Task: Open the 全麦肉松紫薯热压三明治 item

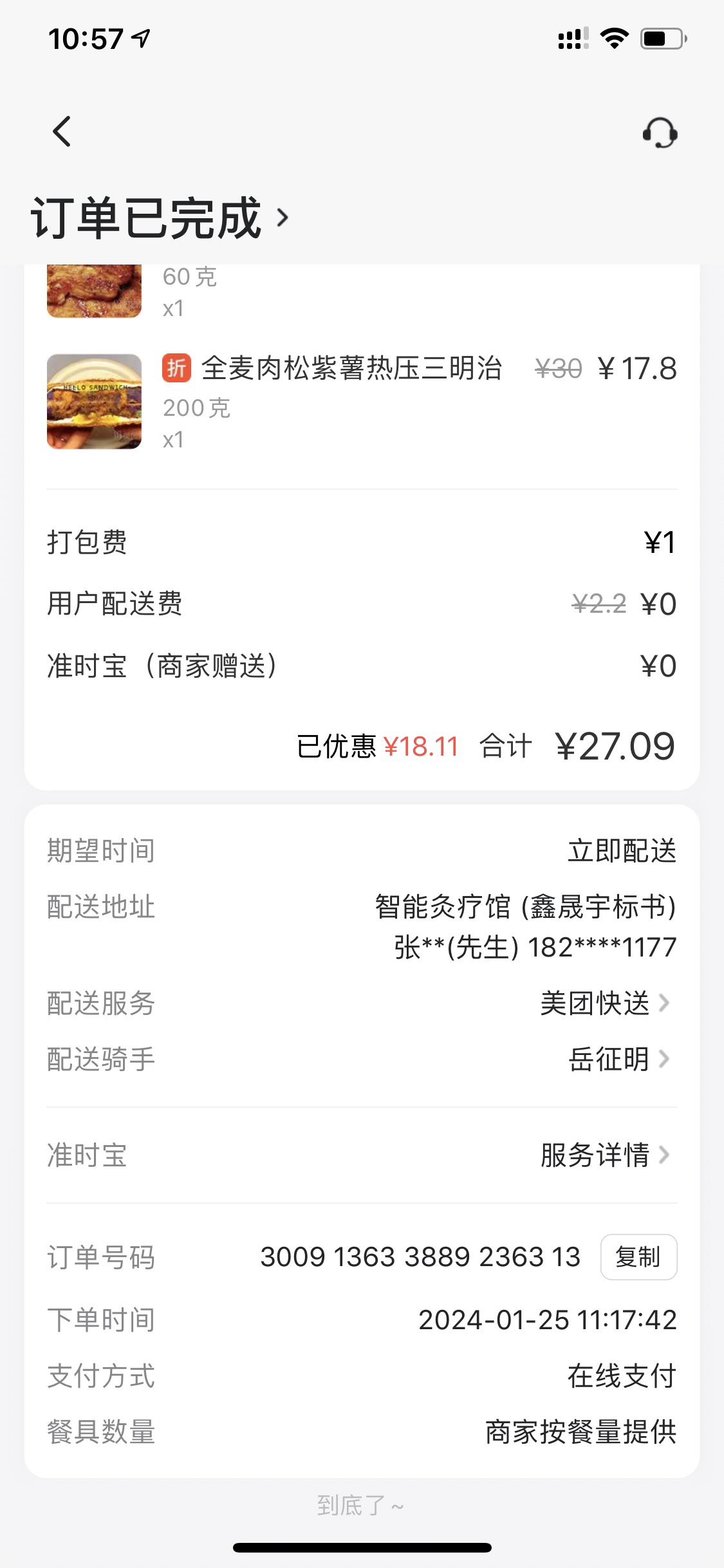Action: pos(351,369)
